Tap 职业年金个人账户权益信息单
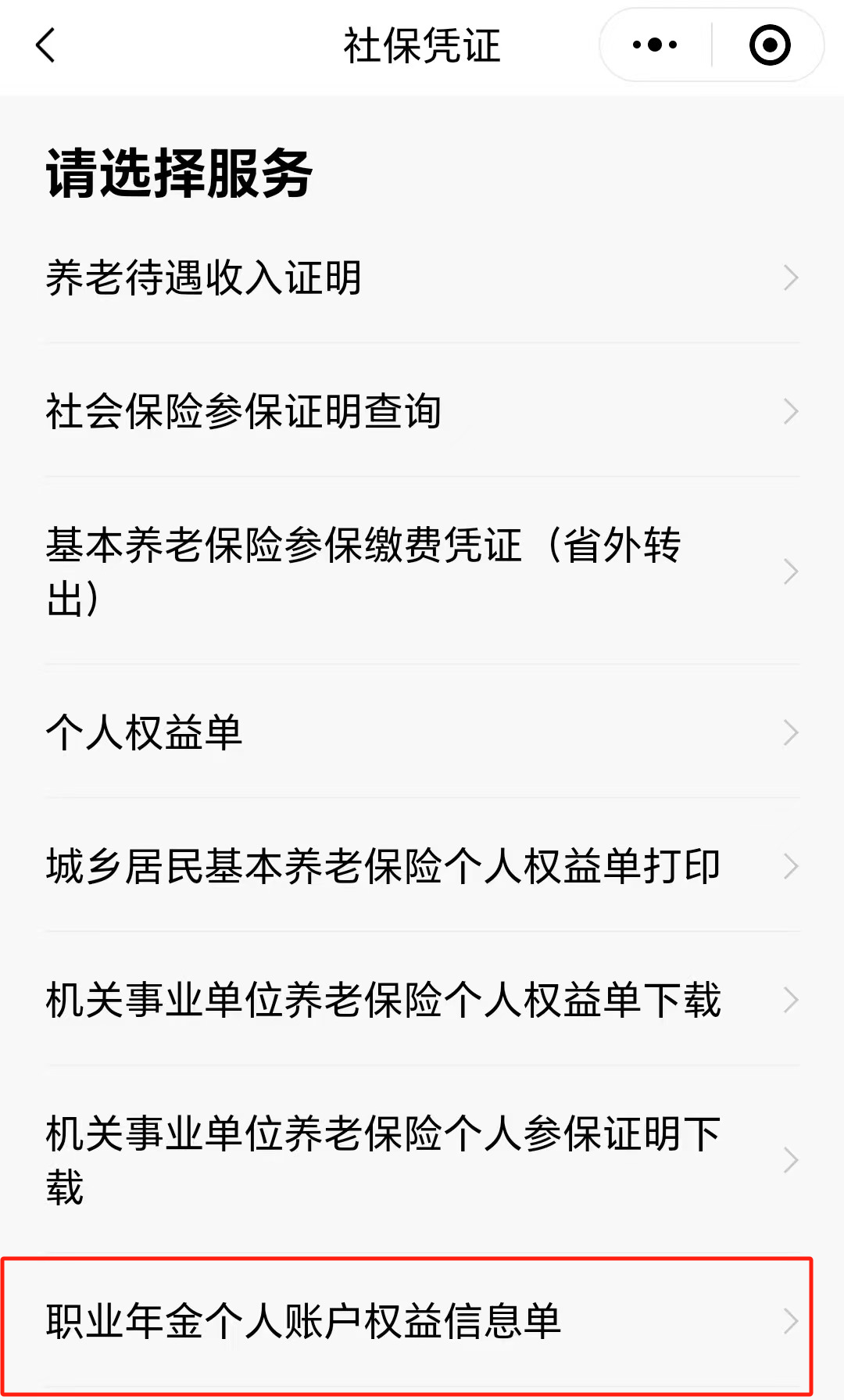 [422, 1321]
